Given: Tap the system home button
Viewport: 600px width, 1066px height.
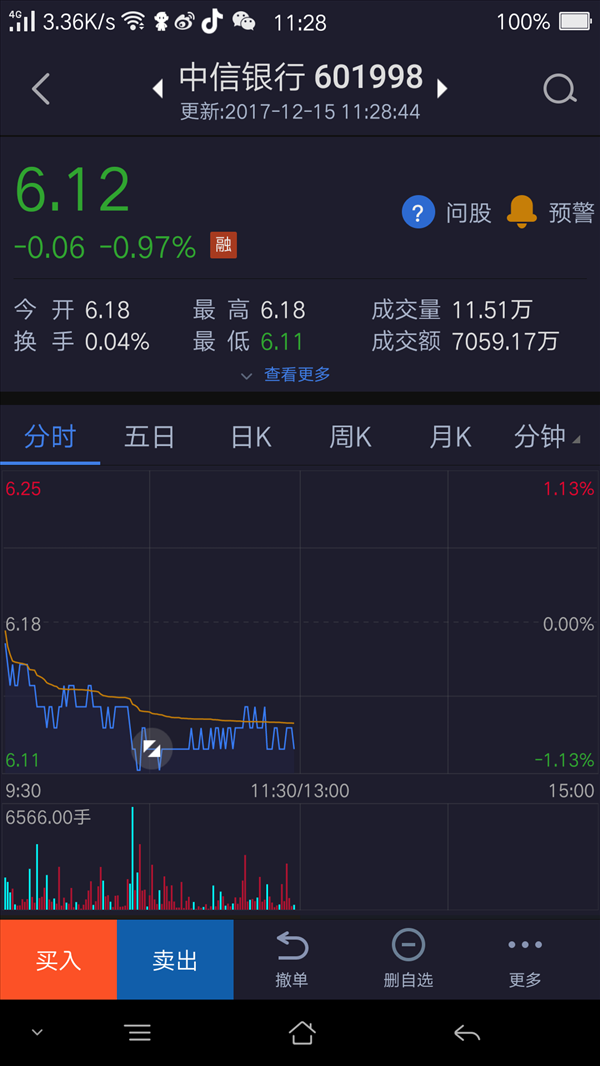Looking at the screenshot, I should [x=302, y=1033].
